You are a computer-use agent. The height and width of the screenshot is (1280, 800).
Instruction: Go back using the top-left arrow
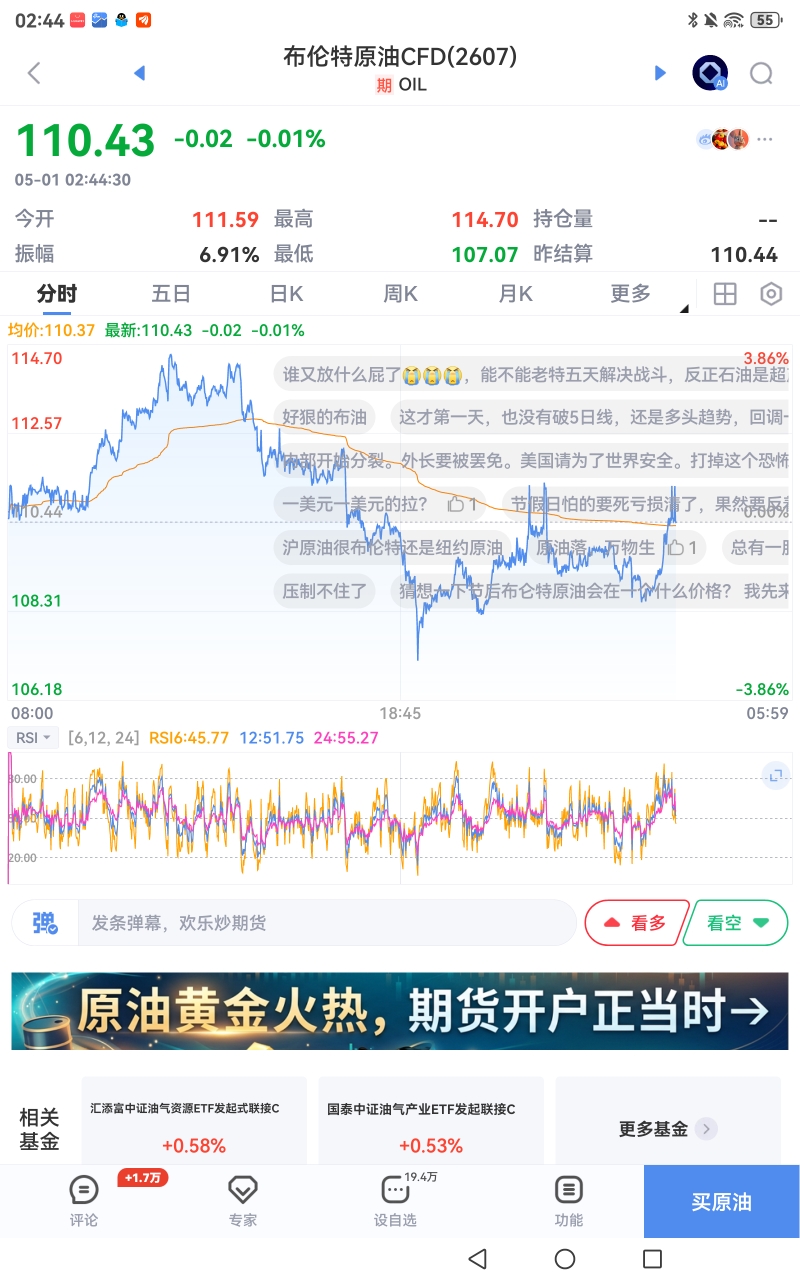pos(34,73)
